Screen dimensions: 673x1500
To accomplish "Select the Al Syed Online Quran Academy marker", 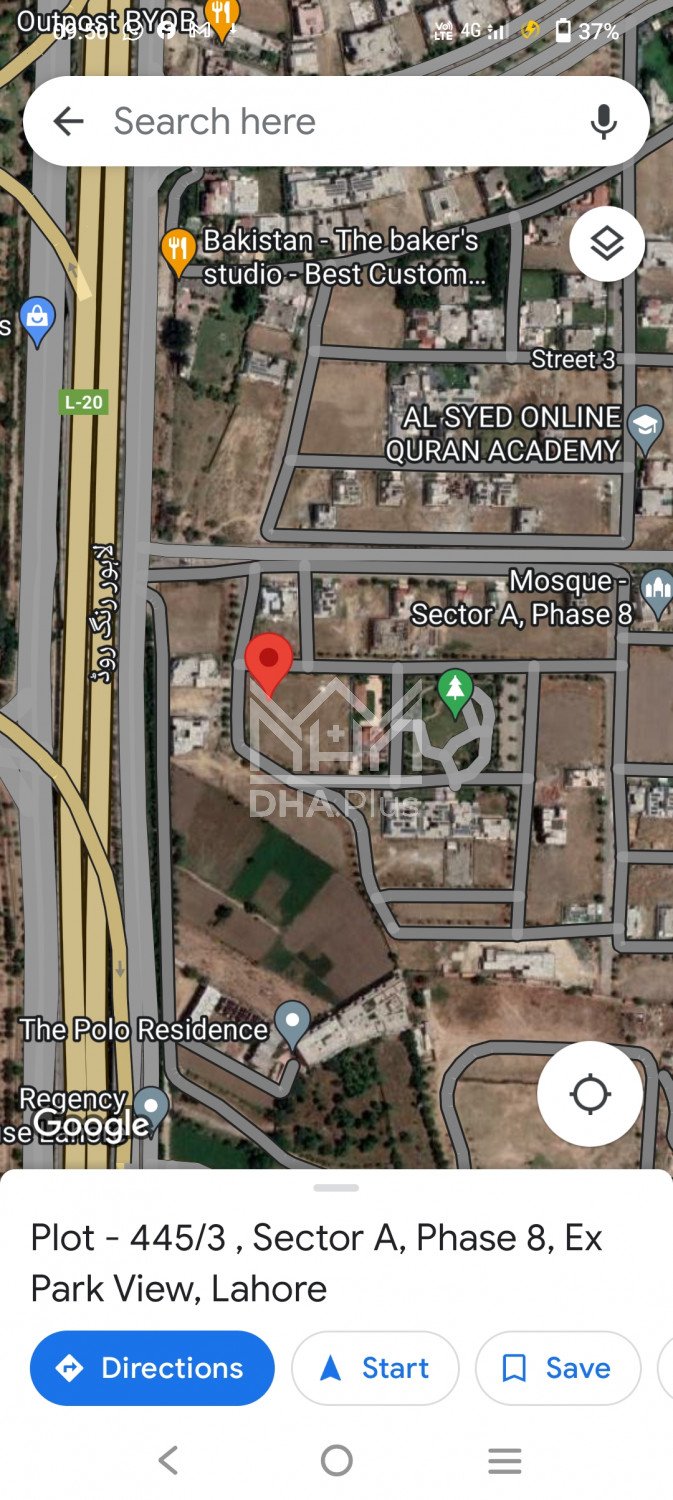I will [x=645, y=427].
